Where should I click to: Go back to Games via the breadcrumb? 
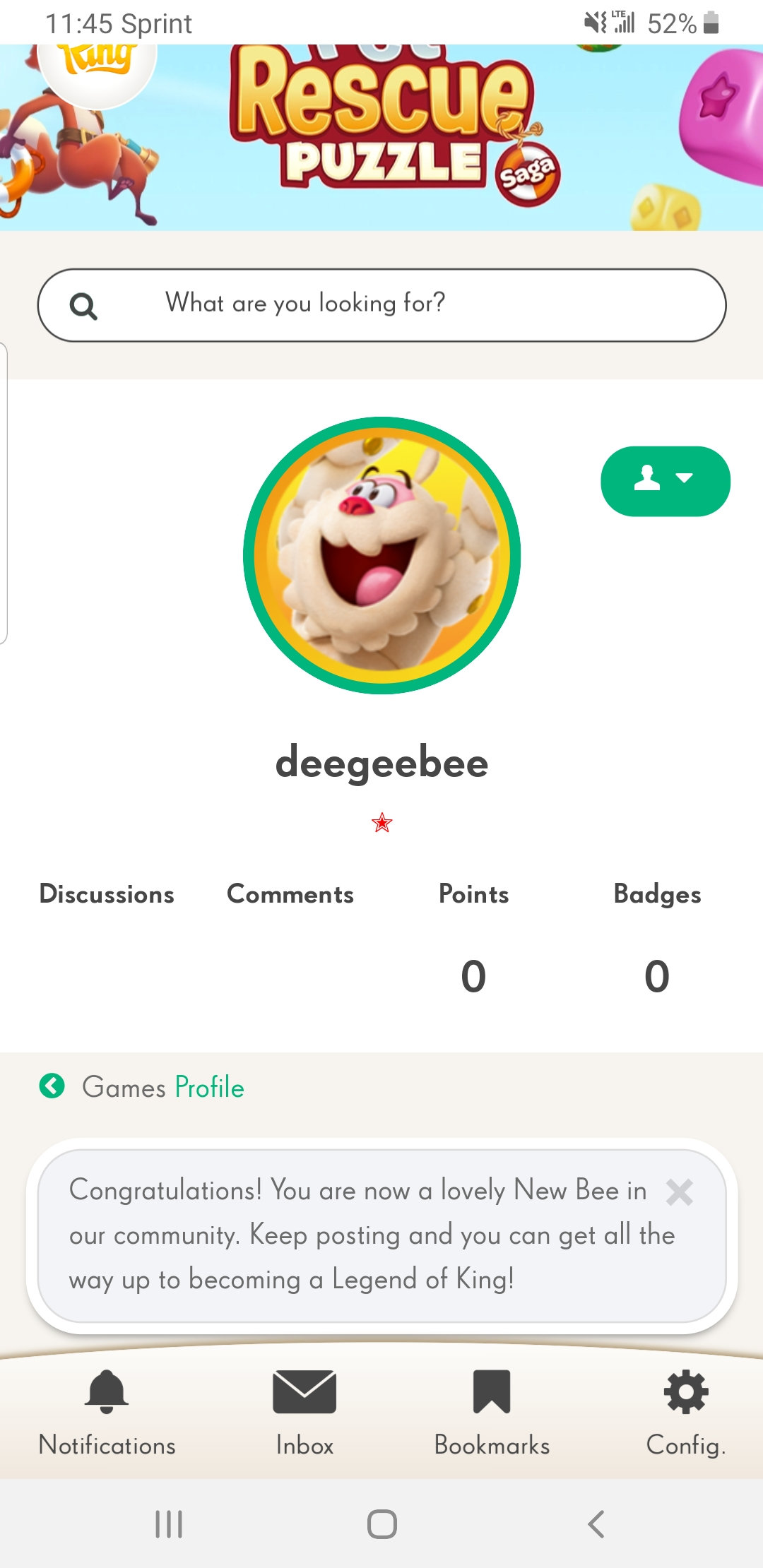click(x=124, y=1088)
